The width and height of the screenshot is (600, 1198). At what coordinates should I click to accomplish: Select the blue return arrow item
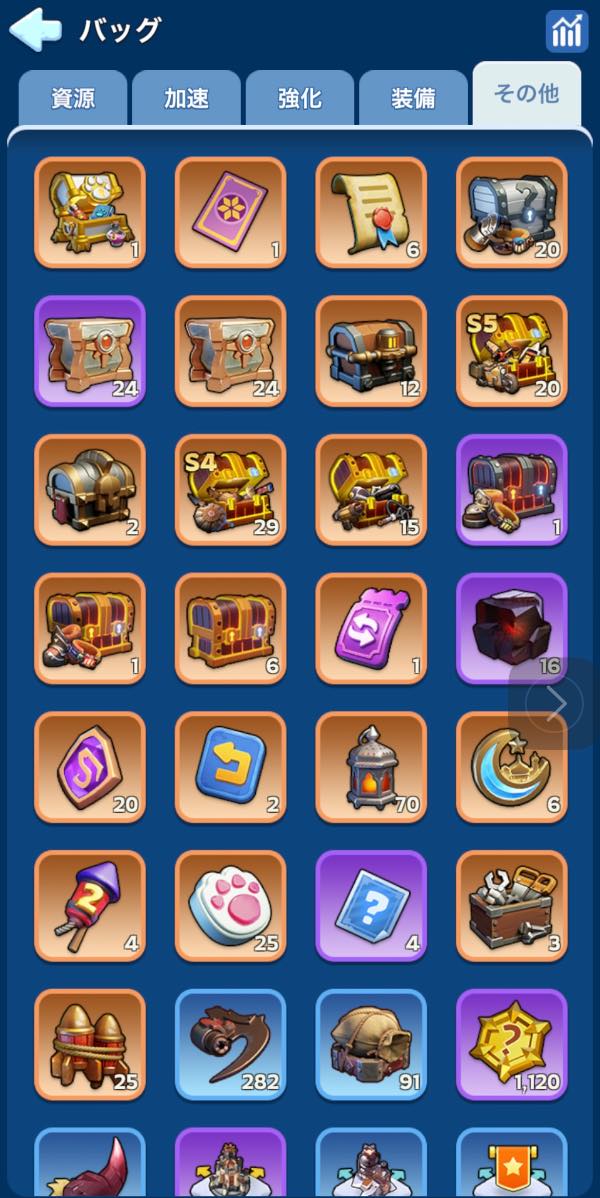[x=230, y=766]
